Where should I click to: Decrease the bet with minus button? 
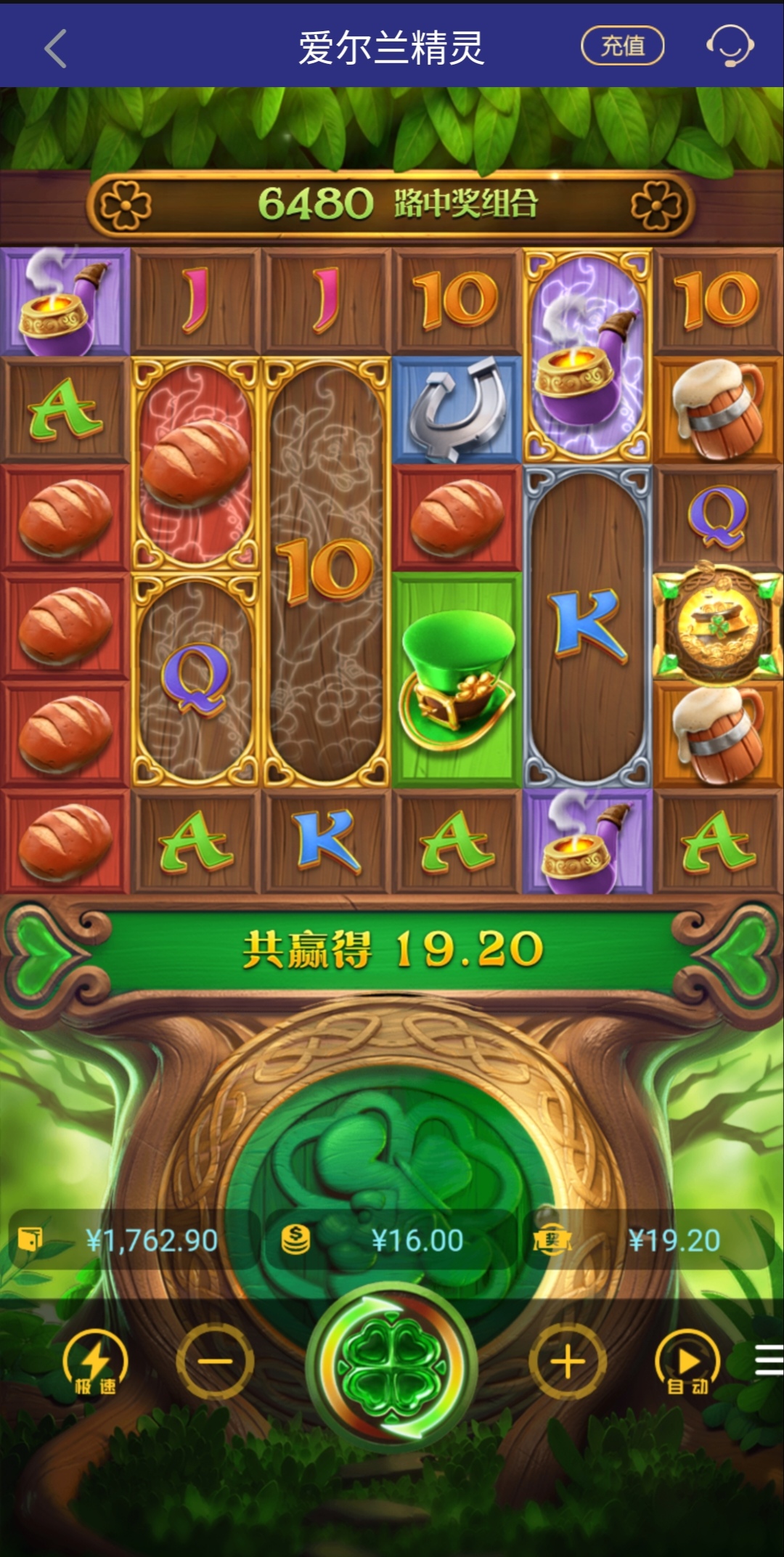click(x=216, y=1362)
